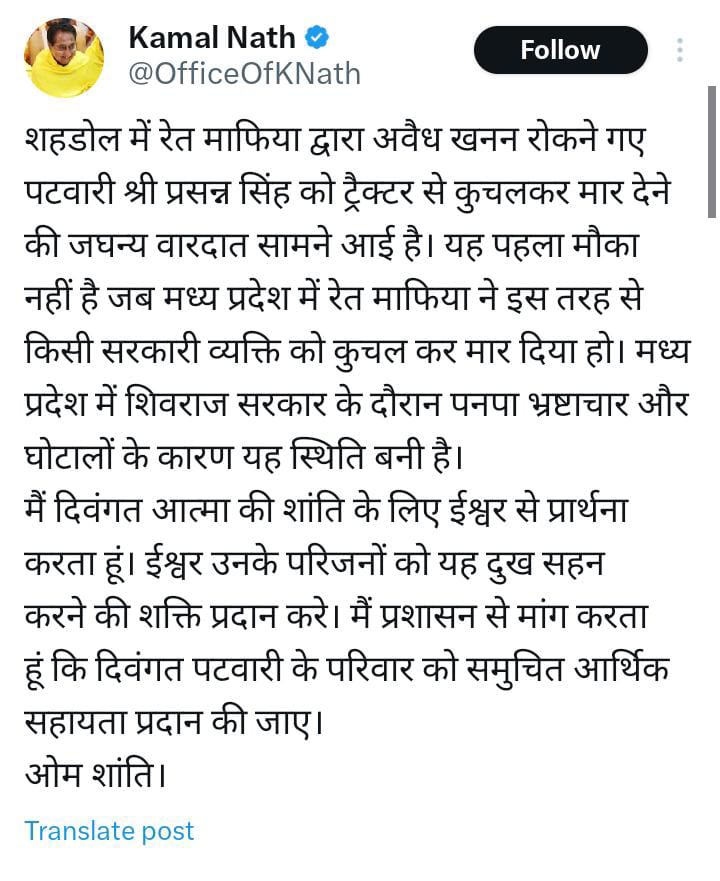Click Kamal Nath's circular profile avatar

coord(64,57)
